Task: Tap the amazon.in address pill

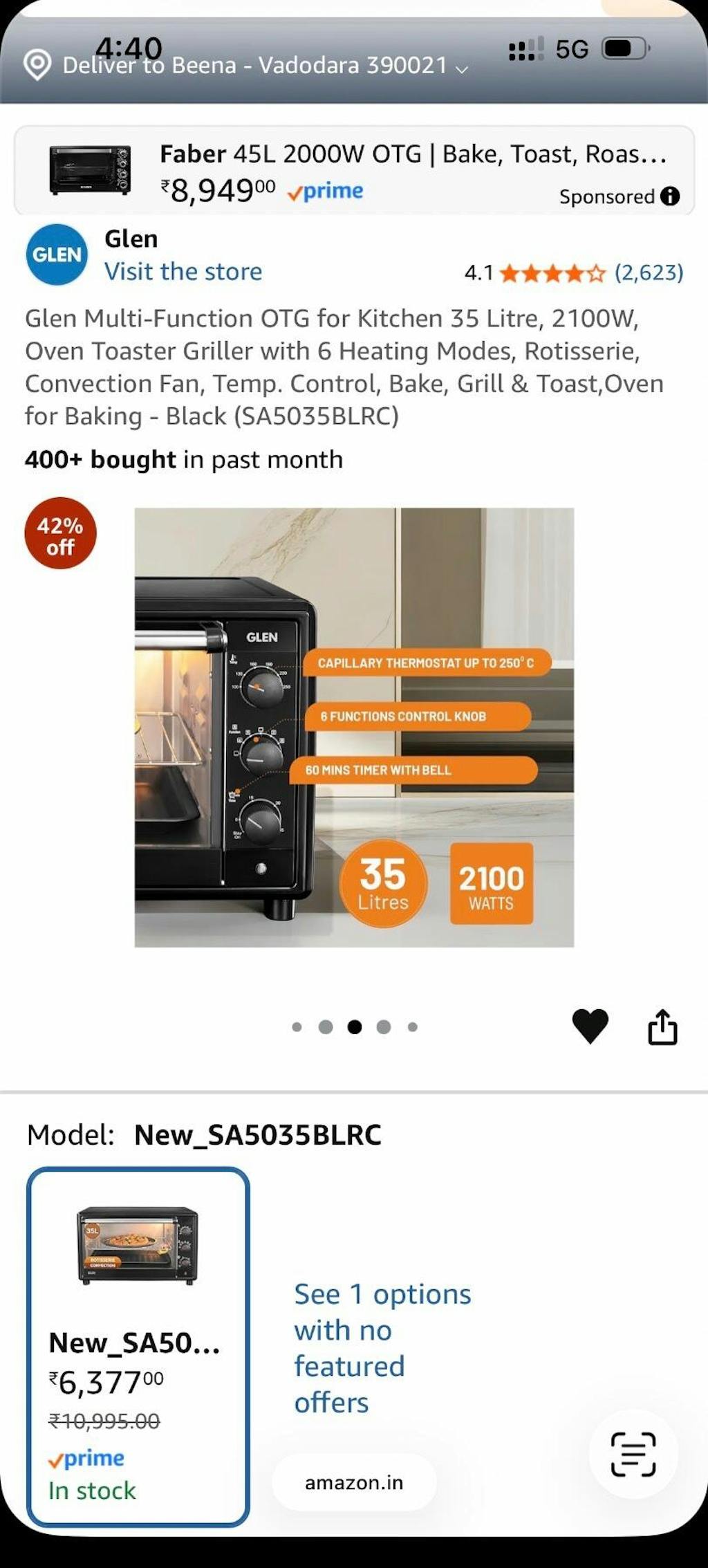Action: pos(354,1482)
